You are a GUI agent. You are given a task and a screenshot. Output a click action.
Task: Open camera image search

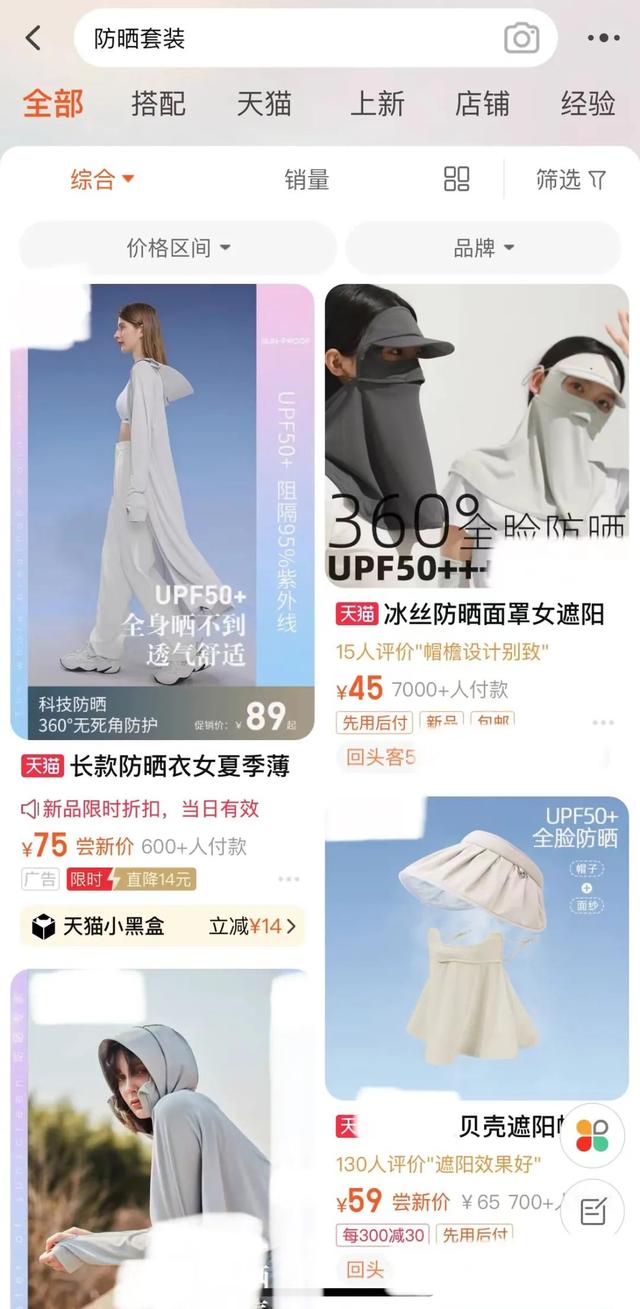click(521, 39)
